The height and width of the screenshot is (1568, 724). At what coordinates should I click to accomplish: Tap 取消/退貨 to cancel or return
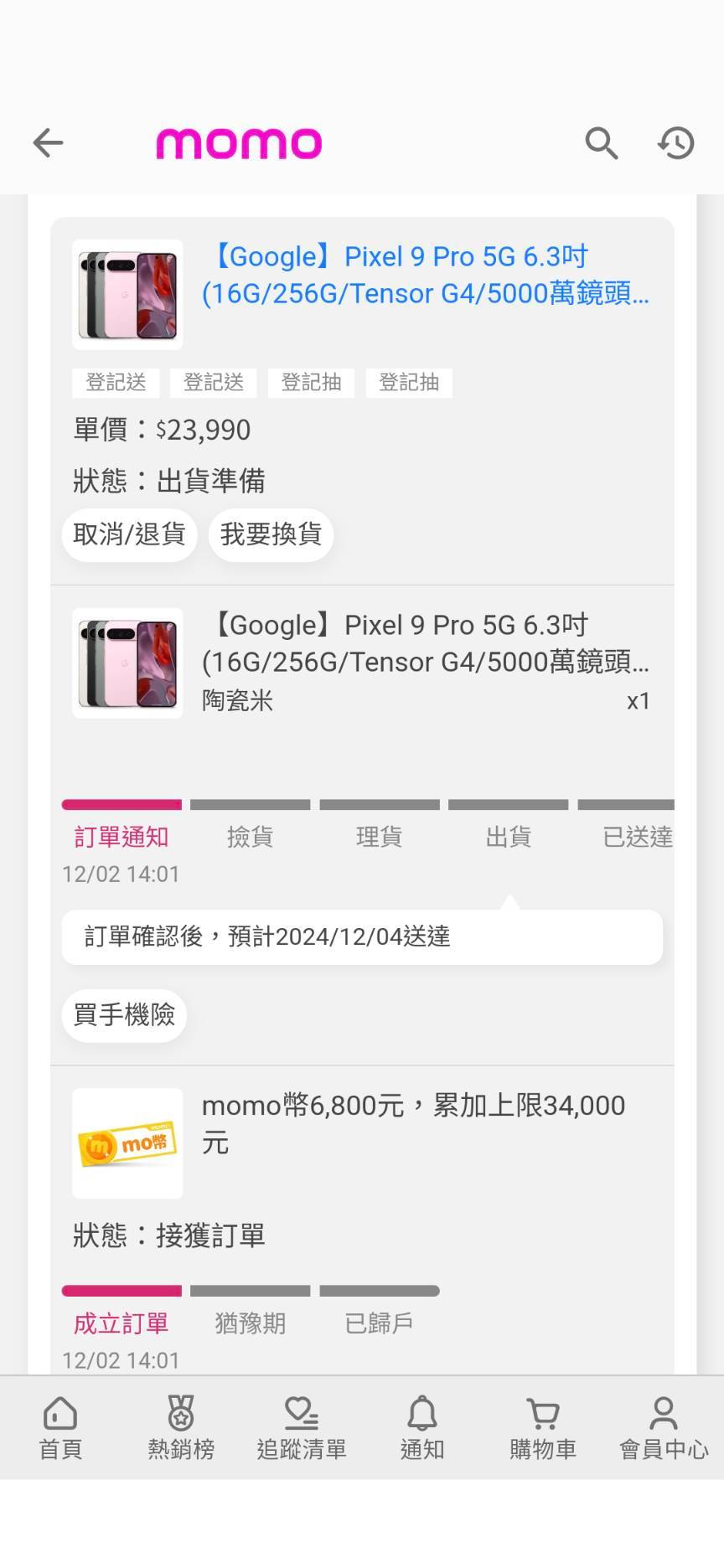pos(129,534)
